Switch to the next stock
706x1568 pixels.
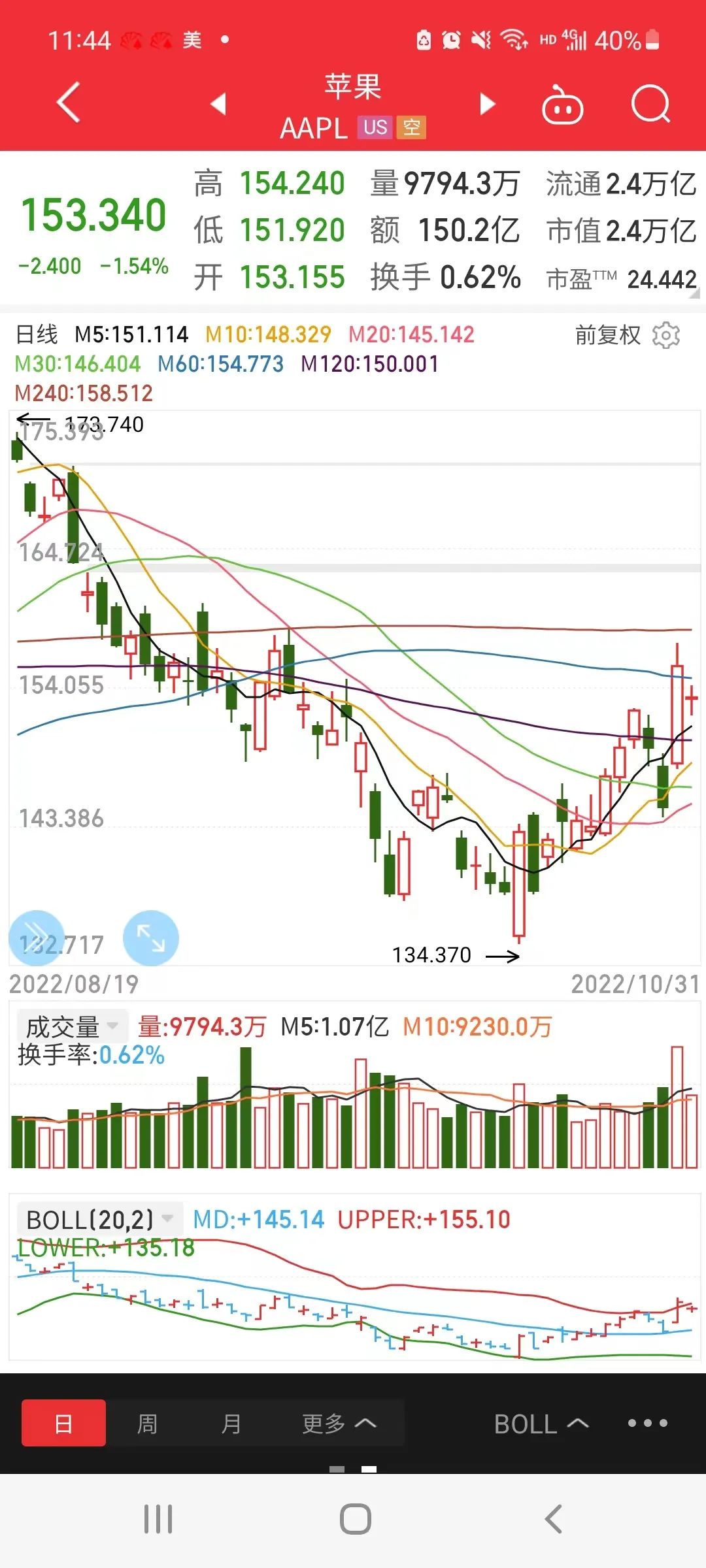[x=488, y=103]
